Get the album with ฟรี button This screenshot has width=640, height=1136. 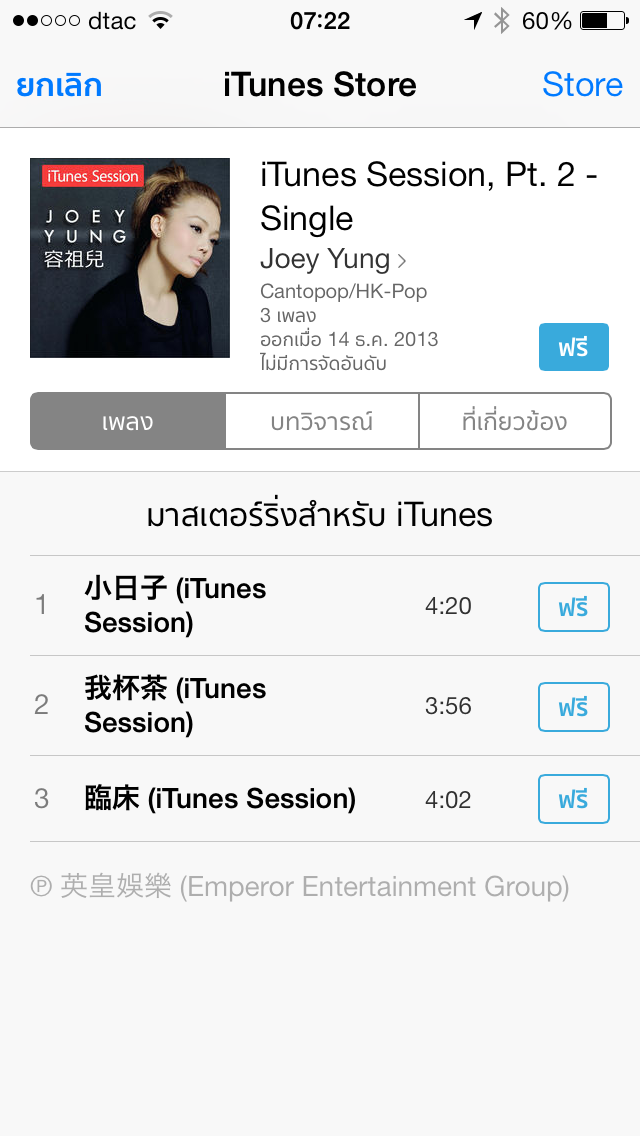(x=573, y=347)
